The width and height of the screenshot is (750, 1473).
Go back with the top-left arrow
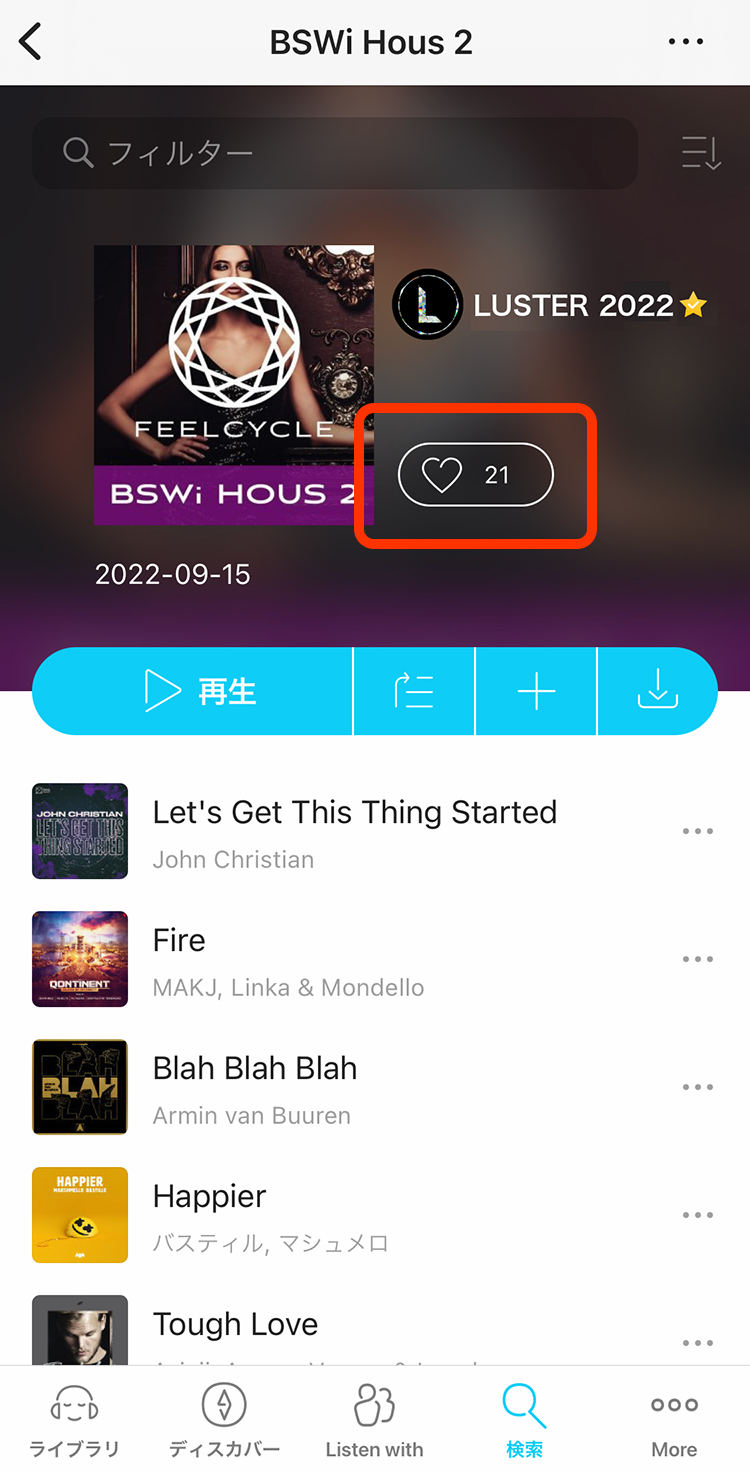(x=31, y=42)
